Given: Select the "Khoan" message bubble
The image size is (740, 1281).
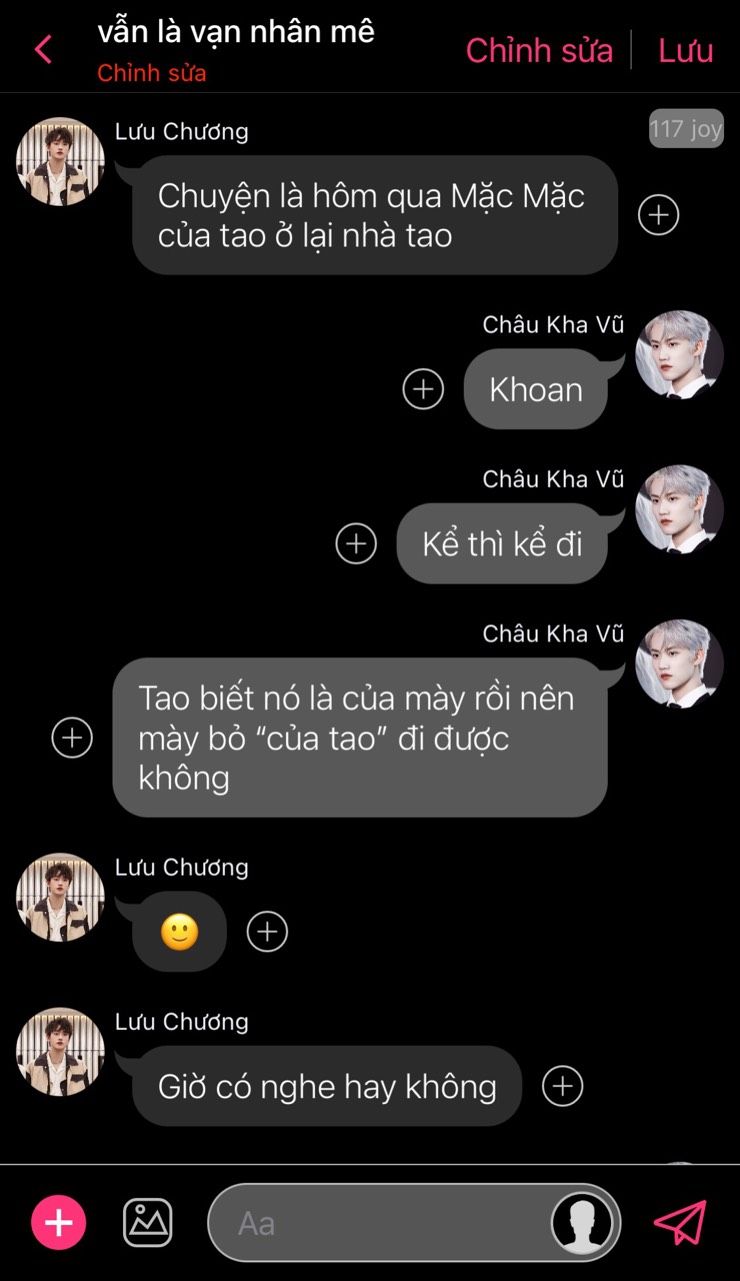Looking at the screenshot, I should pyautogui.click(x=536, y=389).
